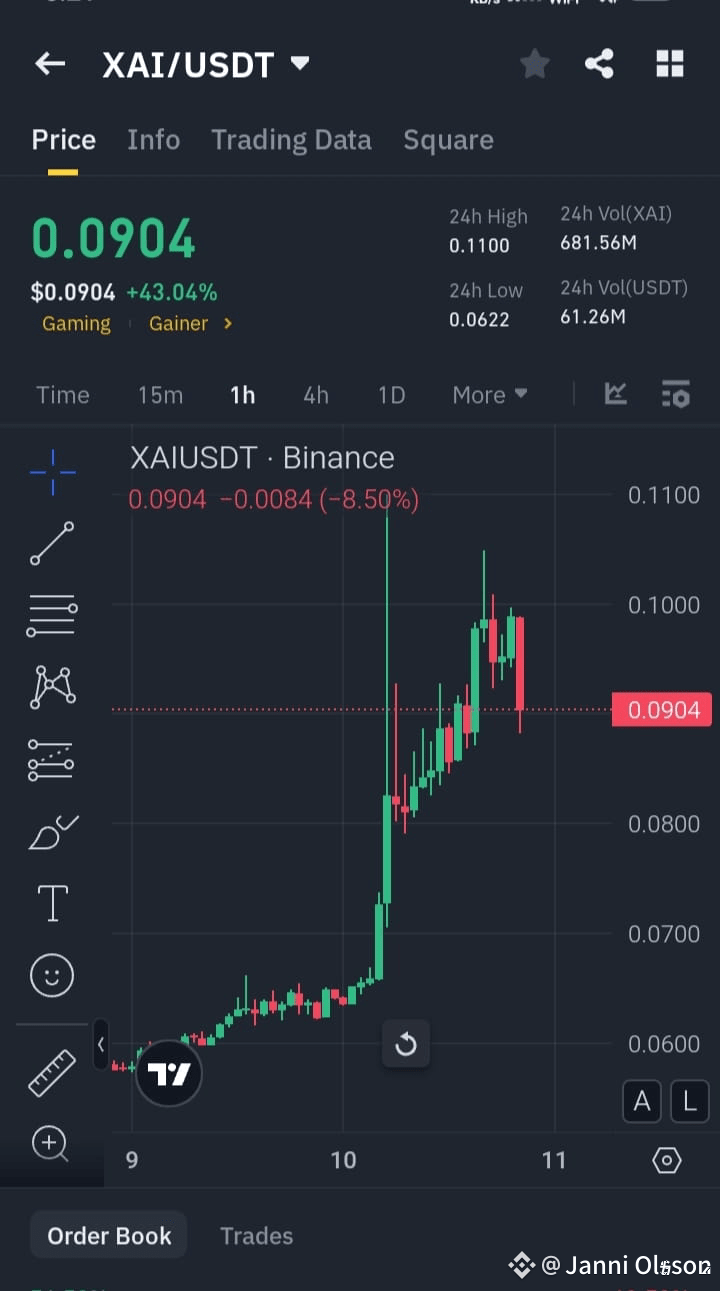
Task: Open the emoji annotation tool
Action: point(52,975)
